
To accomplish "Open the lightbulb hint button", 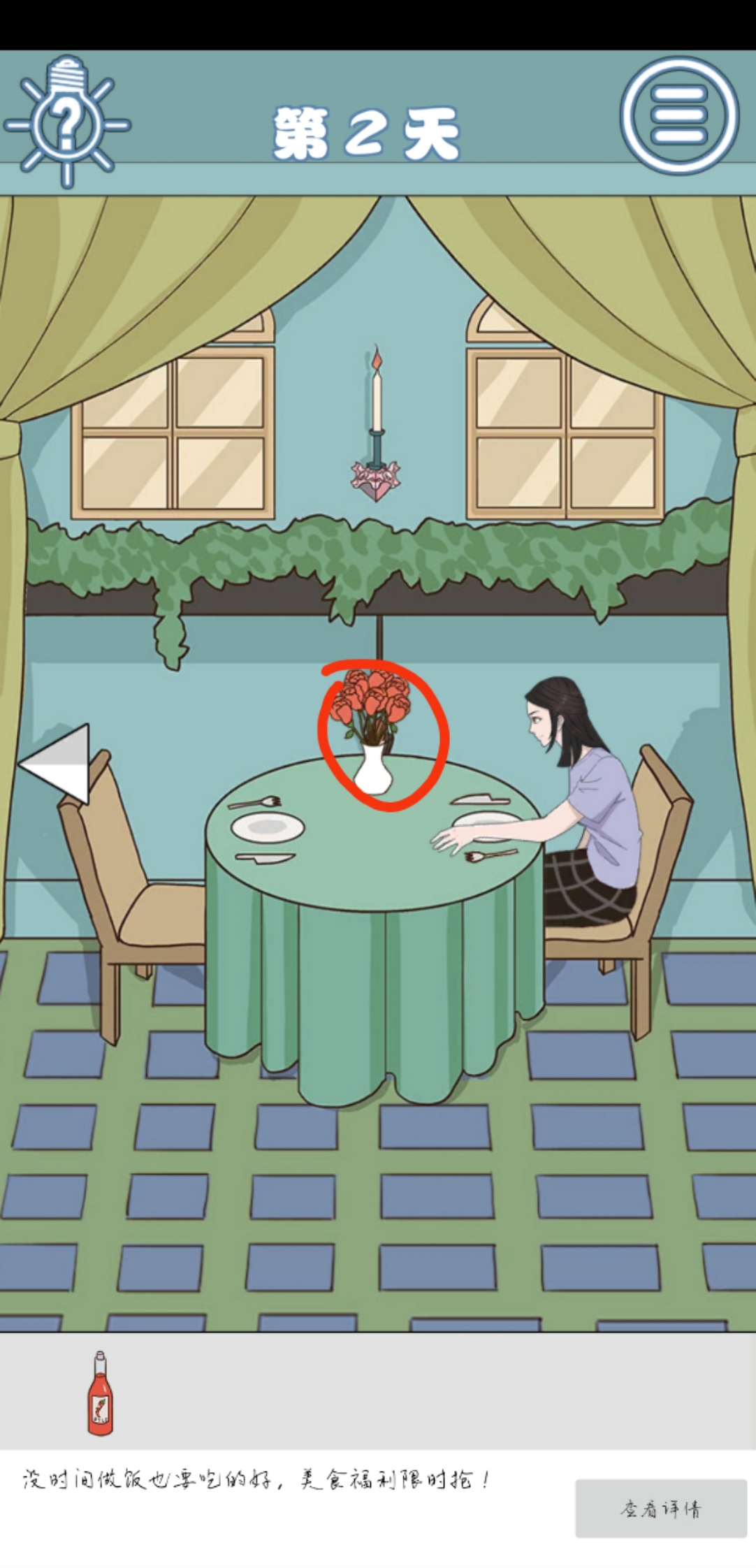I will 67,122.
